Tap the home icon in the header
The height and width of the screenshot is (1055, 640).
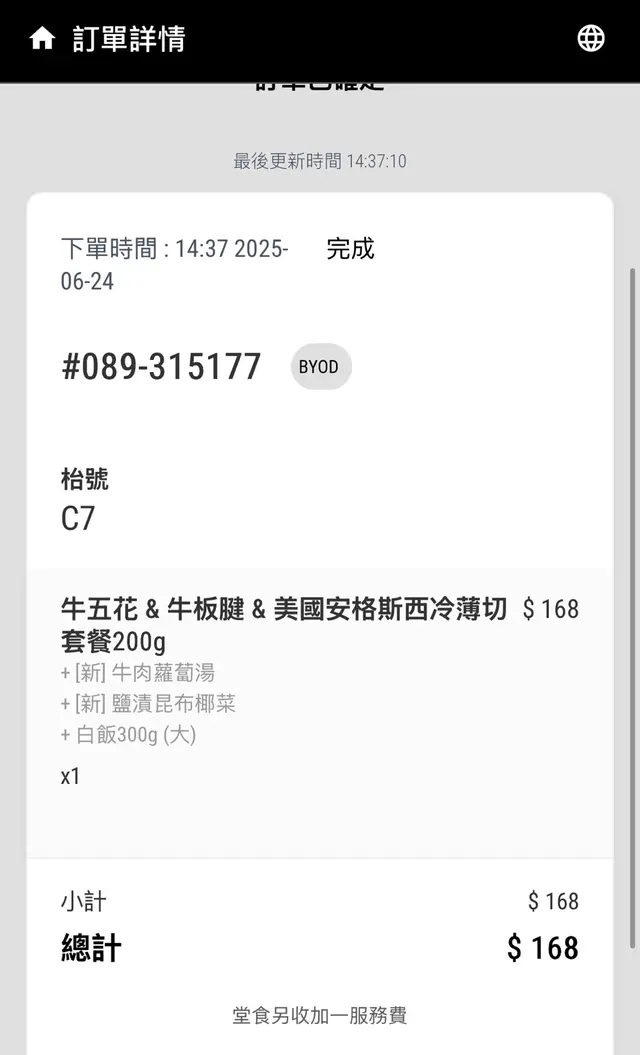[42, 39]
